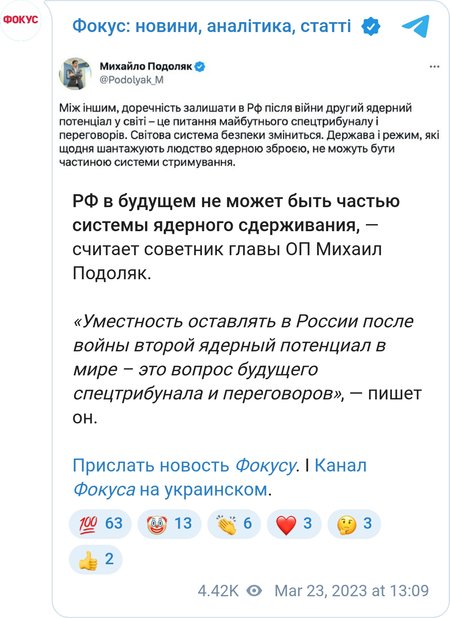Open Канал Фокуса на украинском link
The height and width of the screenshot is (618, 450).
219,477
